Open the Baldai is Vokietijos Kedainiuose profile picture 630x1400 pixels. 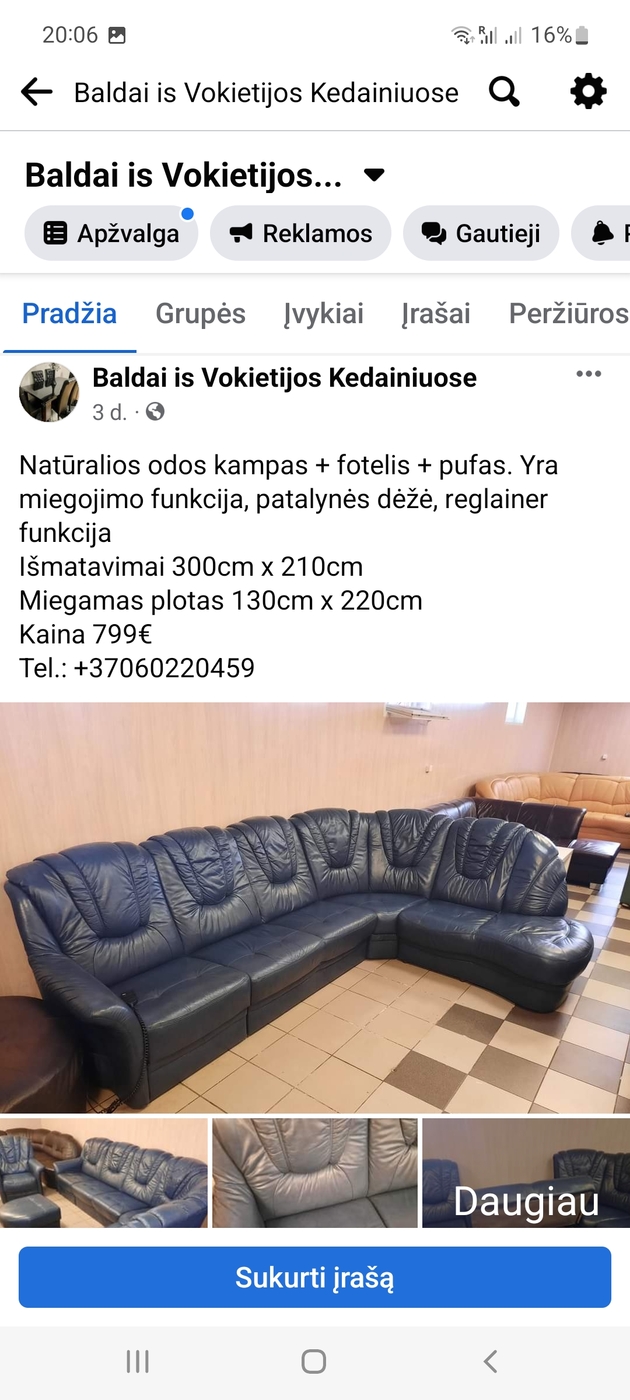[49, 392]
